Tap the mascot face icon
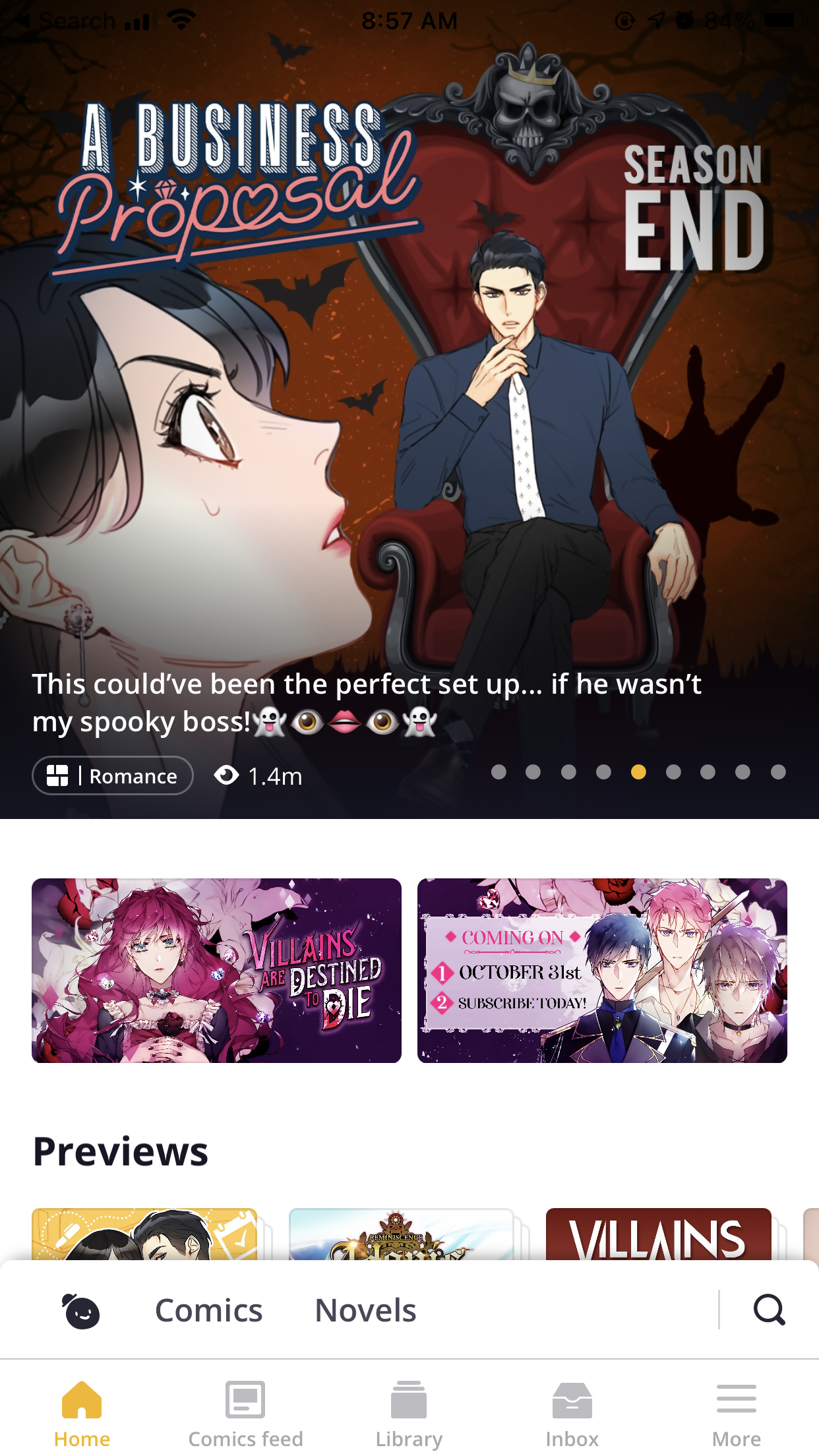Screen dimensions: 819x1456 [81, 1311]
